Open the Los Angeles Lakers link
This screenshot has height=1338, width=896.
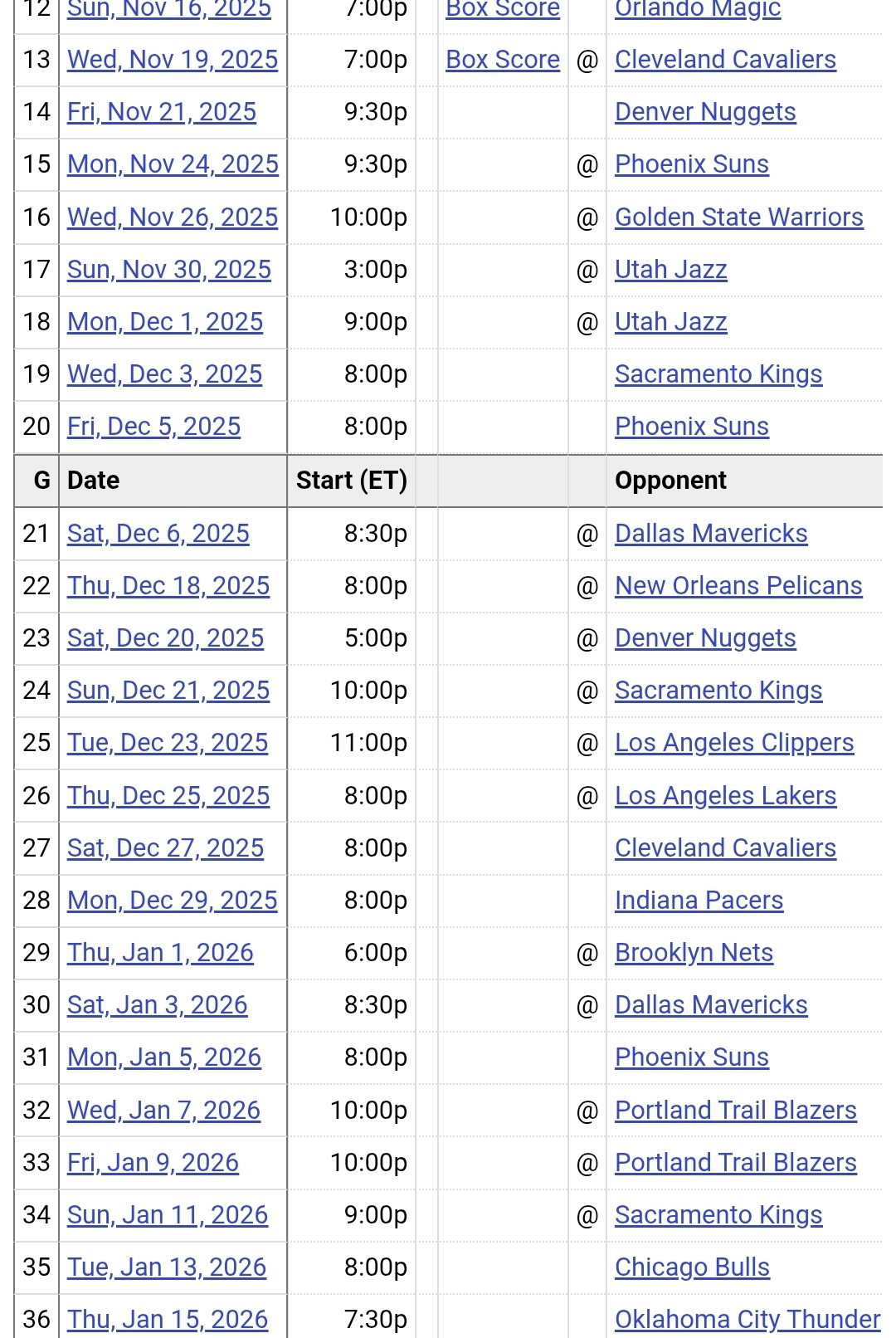tap(725, 796)
